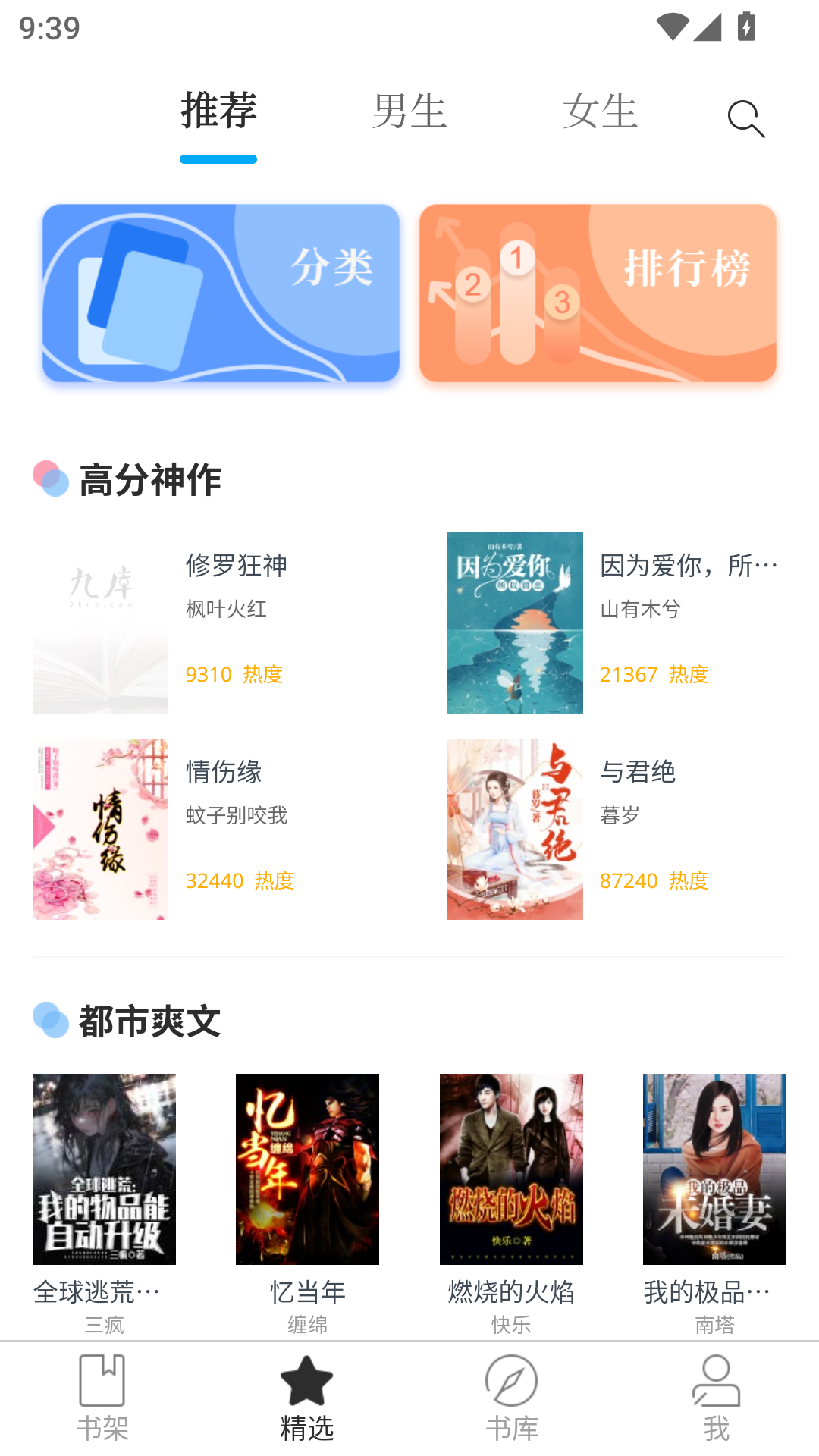Click the 87240 热度 rating
Image resolution: width=819 pixels, height=1456 pixels.
pyautogui.click(x=654, y=880)
